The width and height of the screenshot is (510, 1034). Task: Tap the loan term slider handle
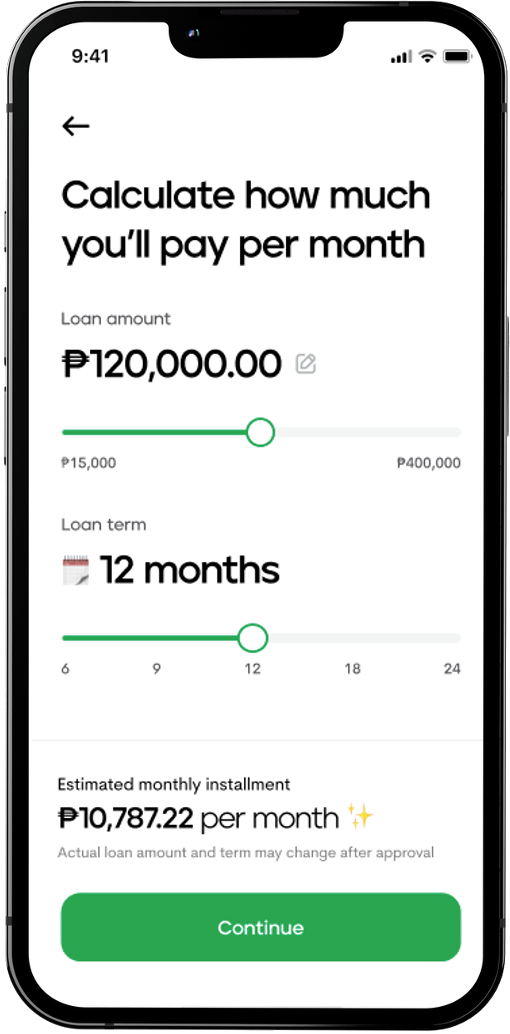click(252, 638)
